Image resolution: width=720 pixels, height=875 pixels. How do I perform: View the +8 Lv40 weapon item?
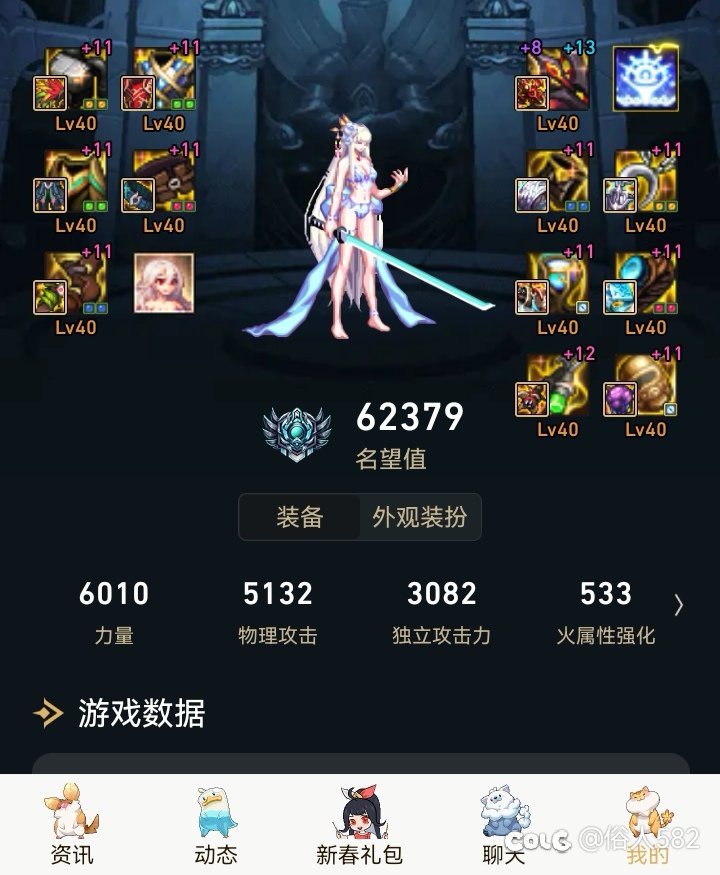[x=558, y=80]
